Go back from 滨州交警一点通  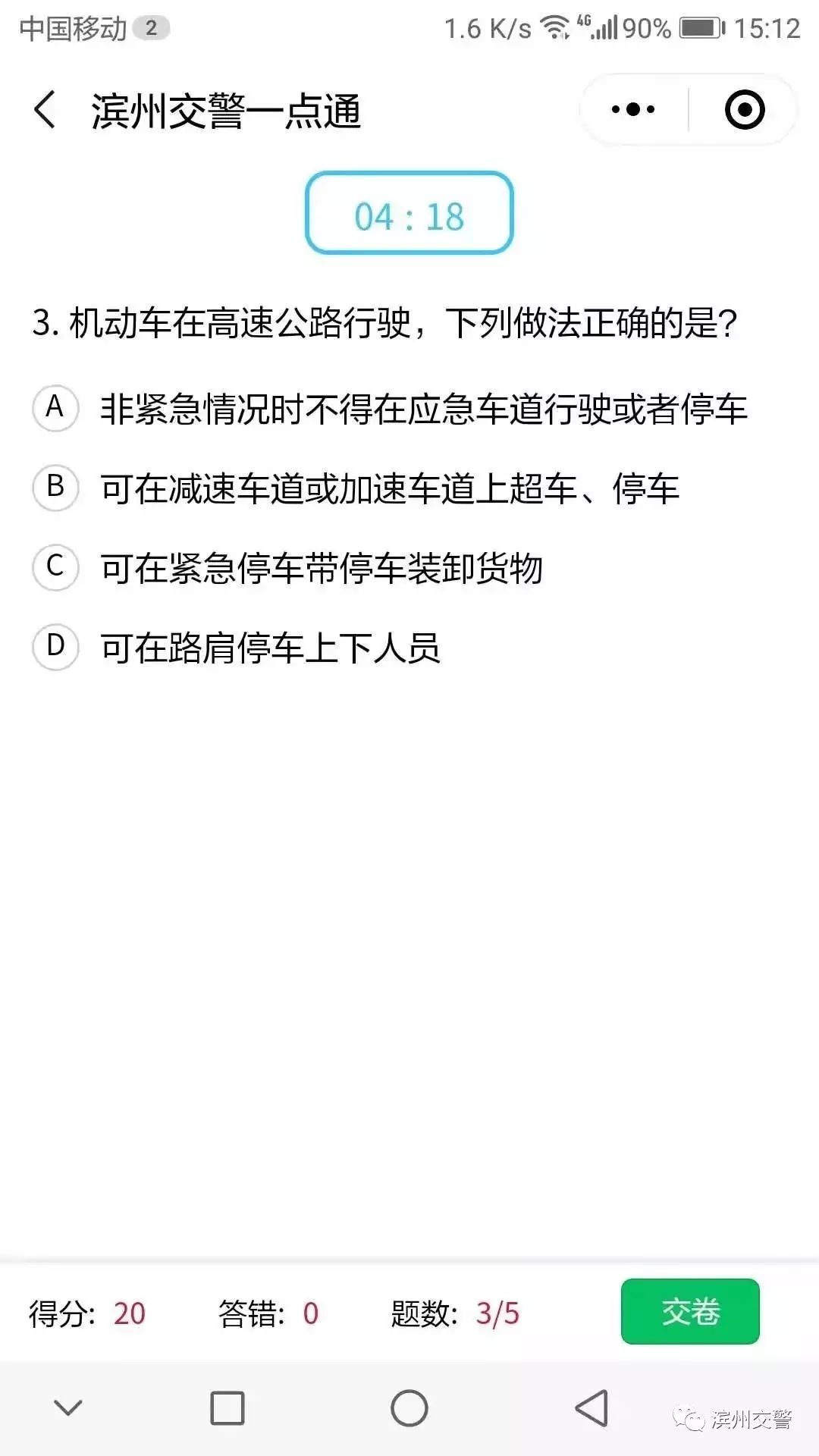coord(45,110)
